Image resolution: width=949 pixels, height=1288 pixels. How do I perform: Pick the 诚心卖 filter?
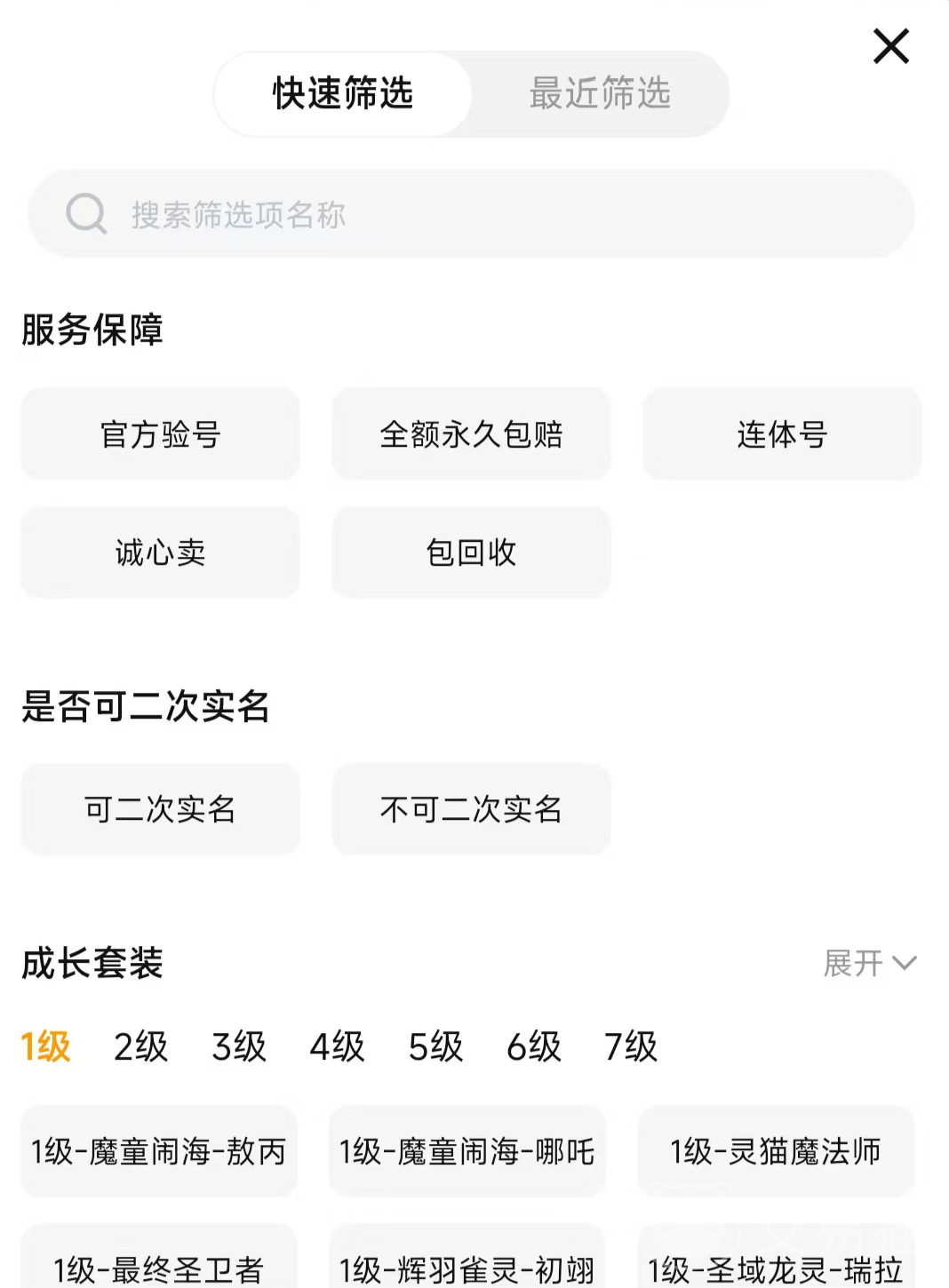coord(160,553)
